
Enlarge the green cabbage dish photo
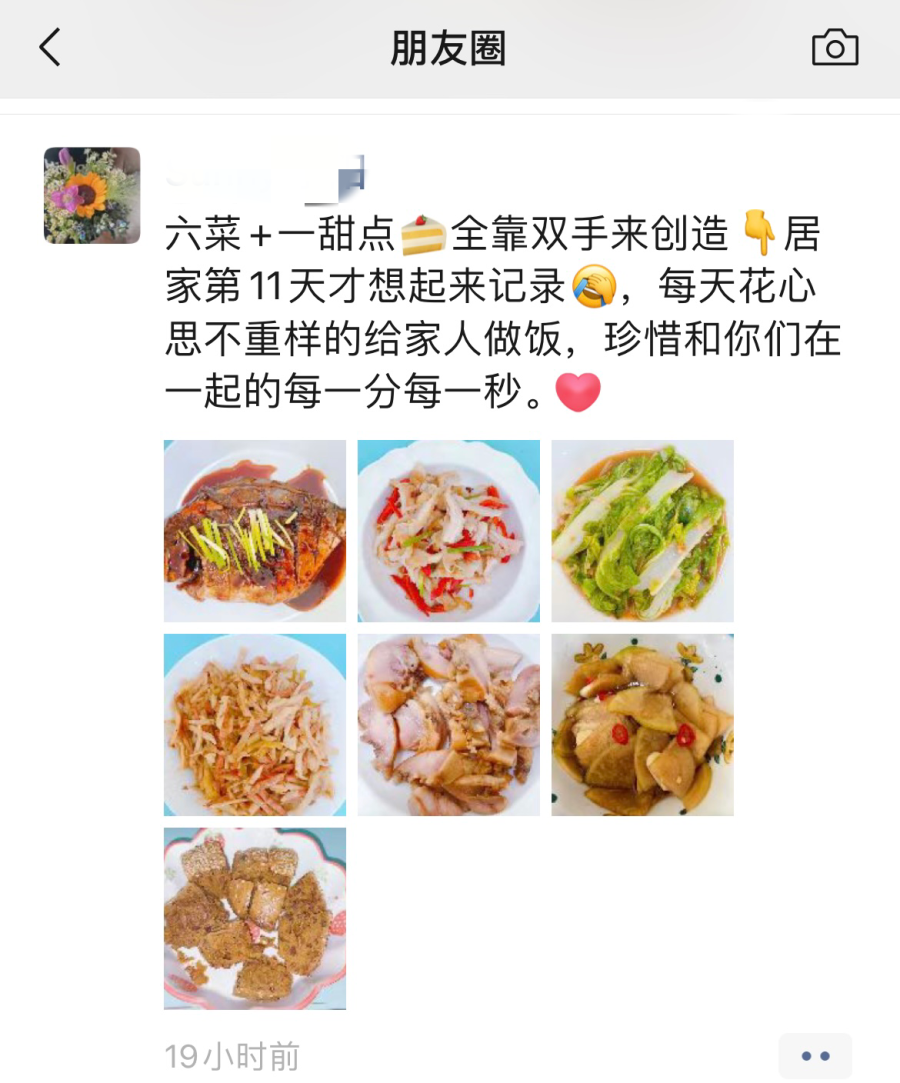(x=642, y=531)
